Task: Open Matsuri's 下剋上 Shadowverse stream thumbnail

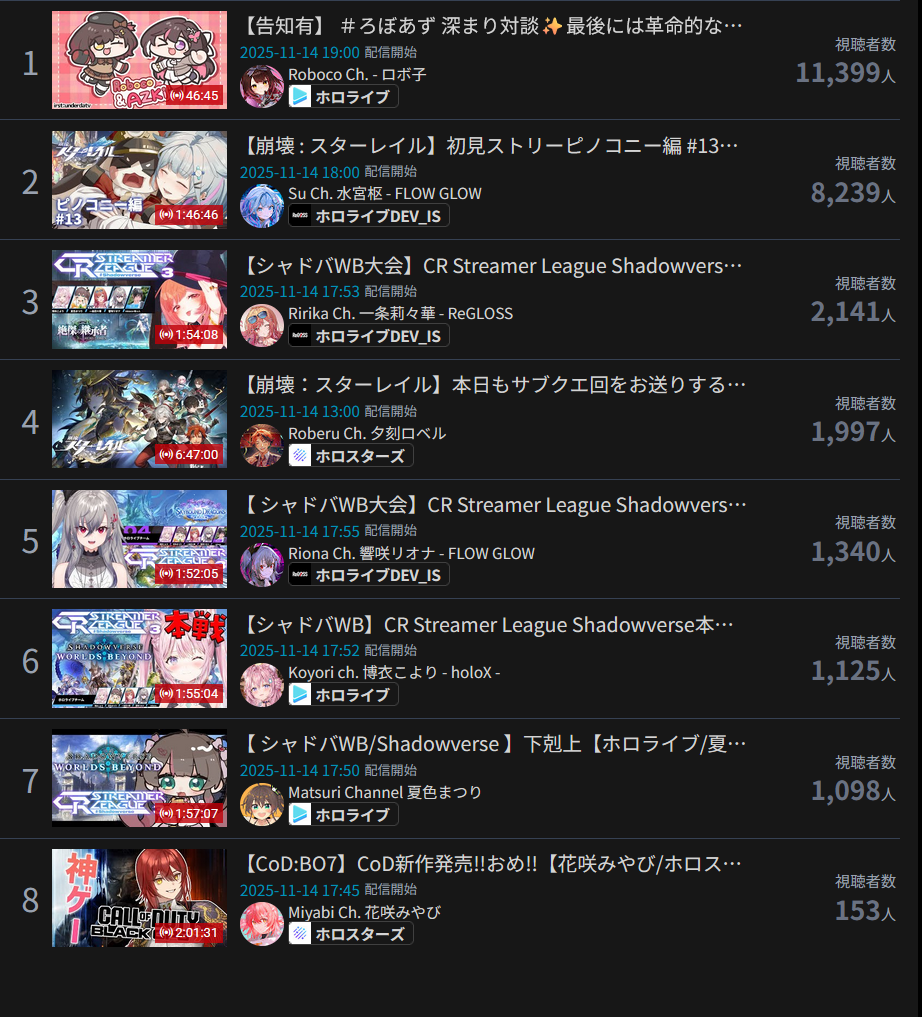Action: point(139,778)
